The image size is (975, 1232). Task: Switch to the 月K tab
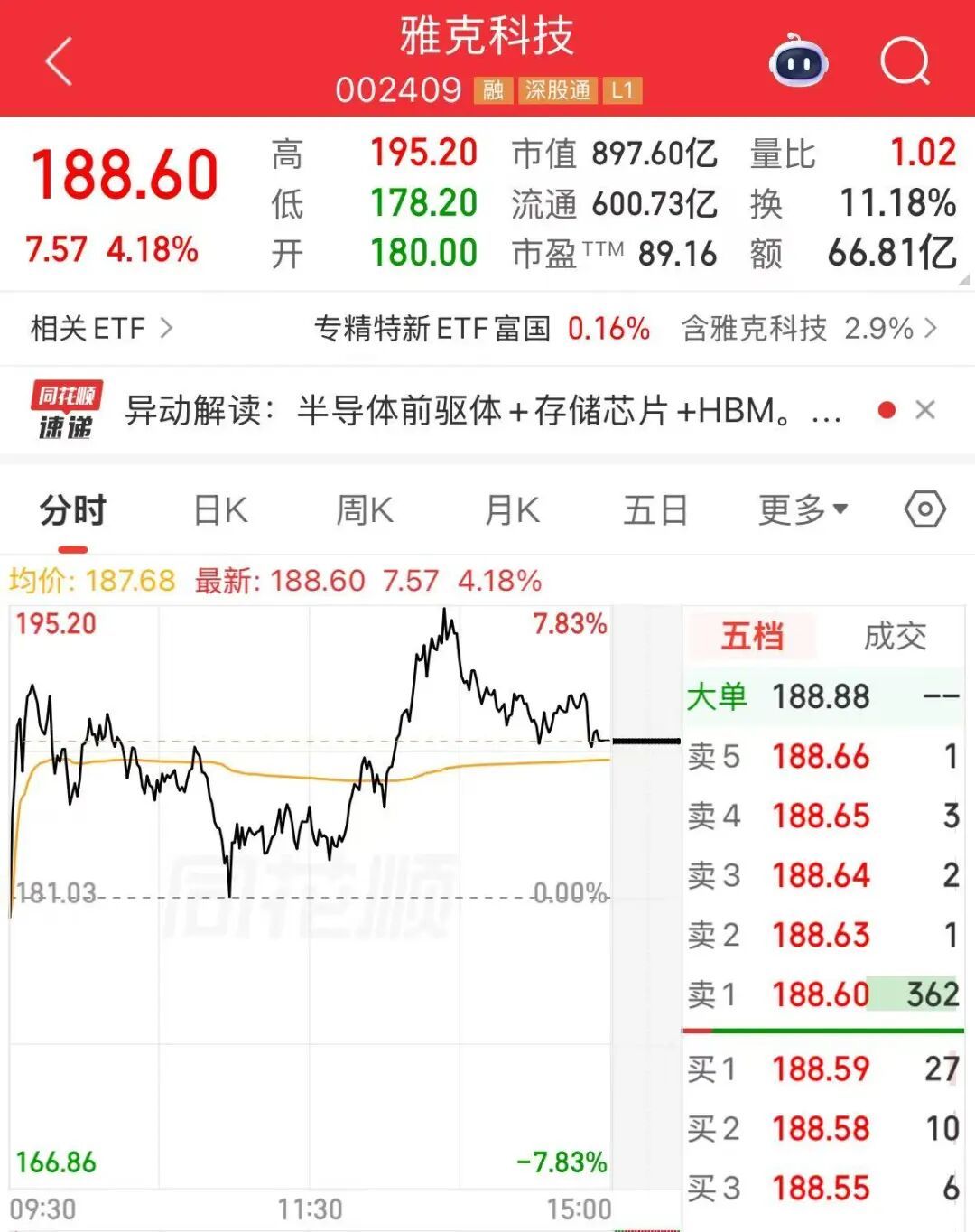[512, 510]
